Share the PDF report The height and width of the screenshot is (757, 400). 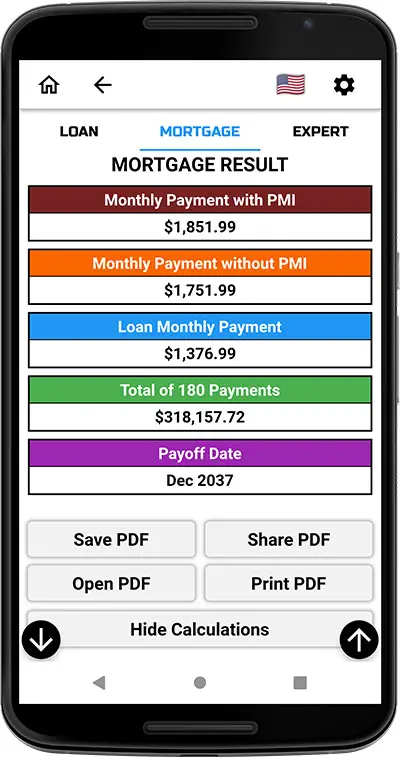(289, 539)
